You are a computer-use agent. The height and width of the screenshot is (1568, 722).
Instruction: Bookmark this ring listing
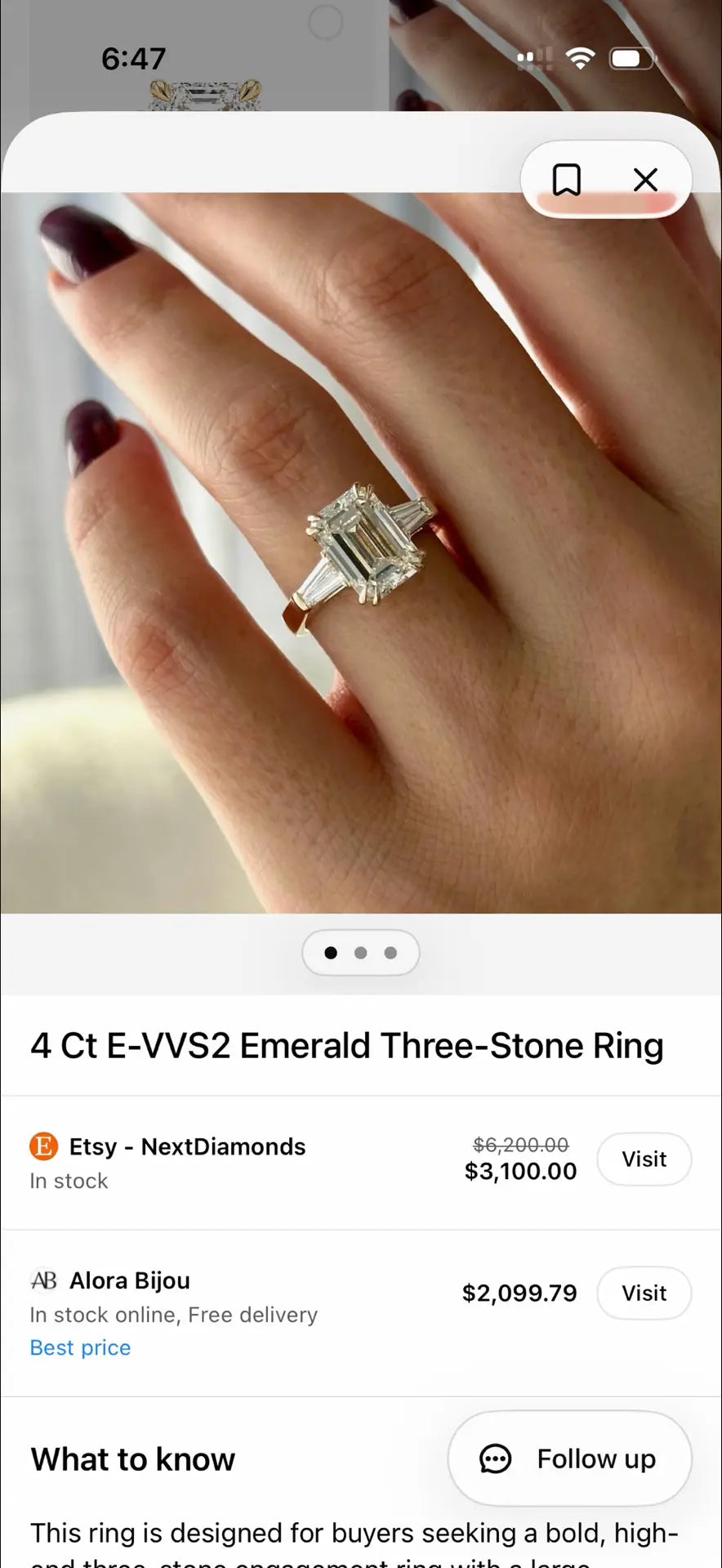click(566, 180)
